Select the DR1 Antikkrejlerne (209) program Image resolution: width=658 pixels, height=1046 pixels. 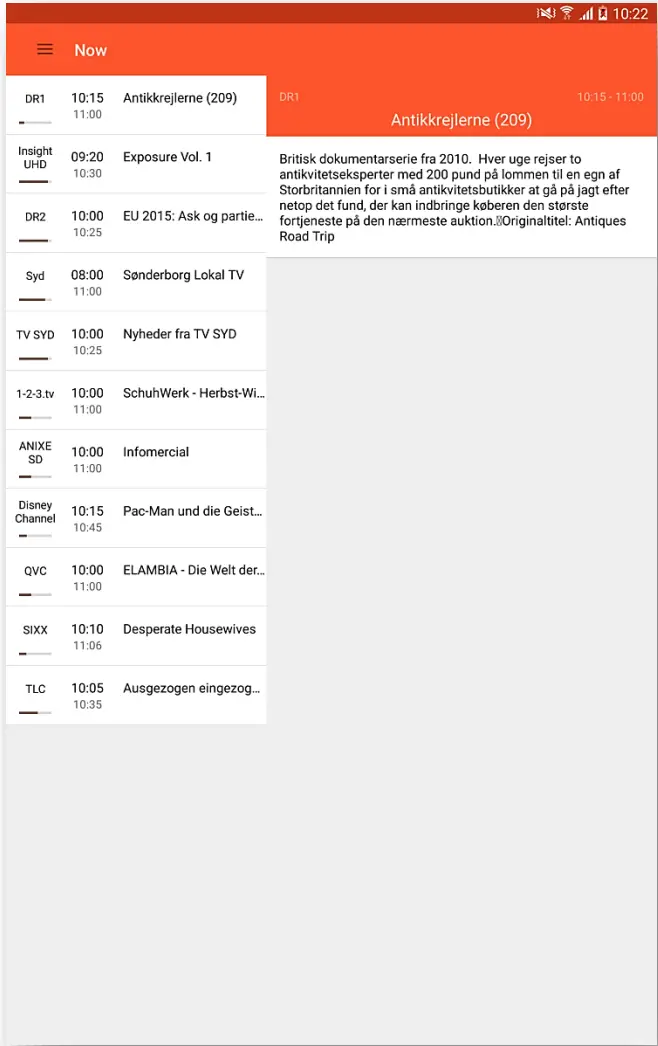136,105
